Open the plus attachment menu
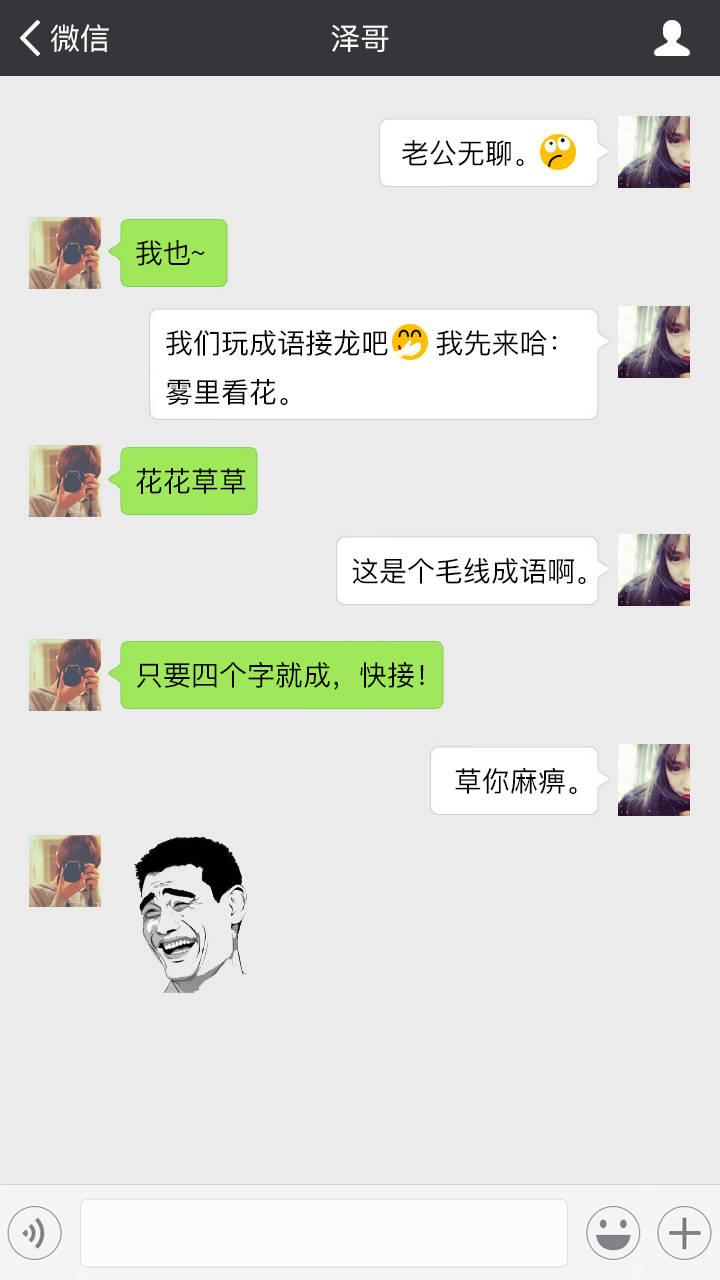Image resolution: width=720 pixels, height=1280 pixels. coord(684,1233)
